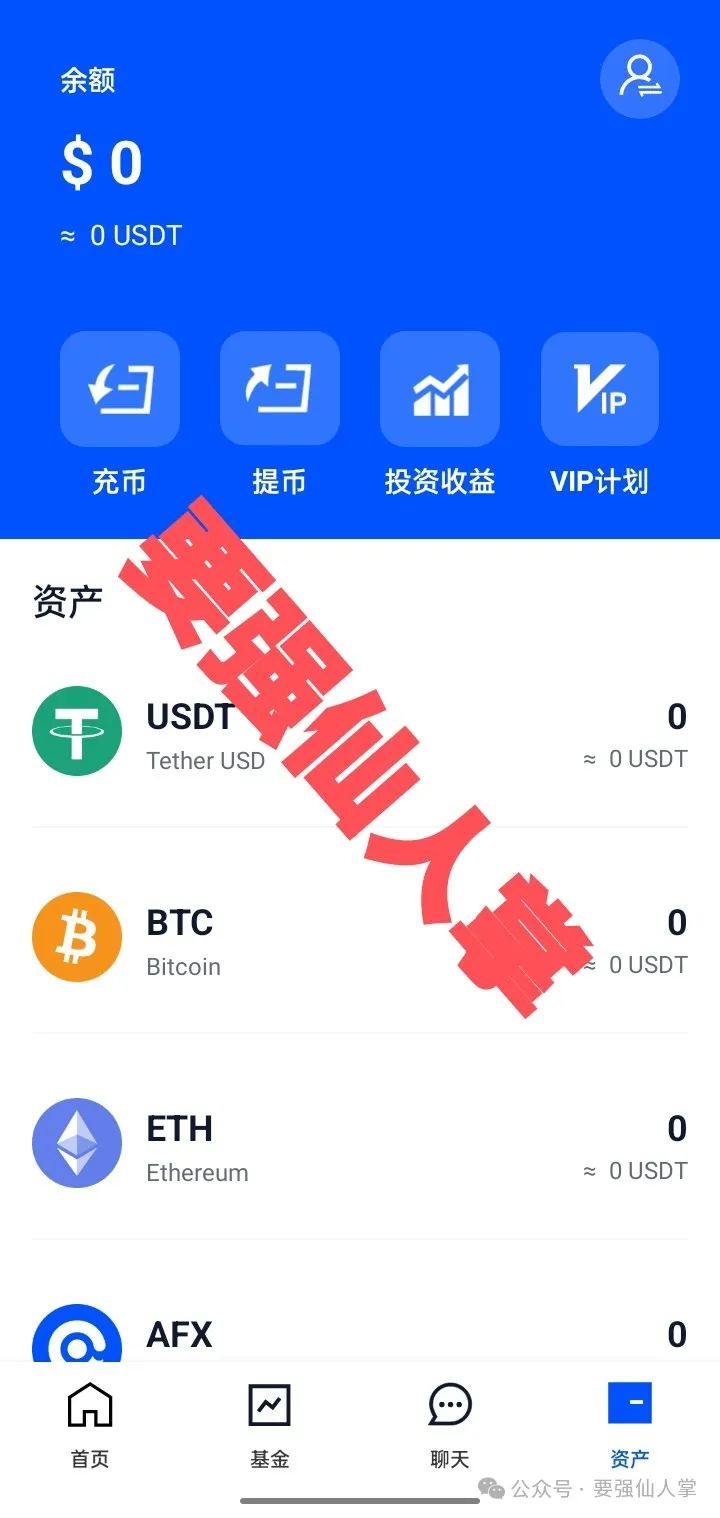Select the BTC Bitcoin coin icon
This screenshot has height=1518, width=720.
(x=77, y=937)
